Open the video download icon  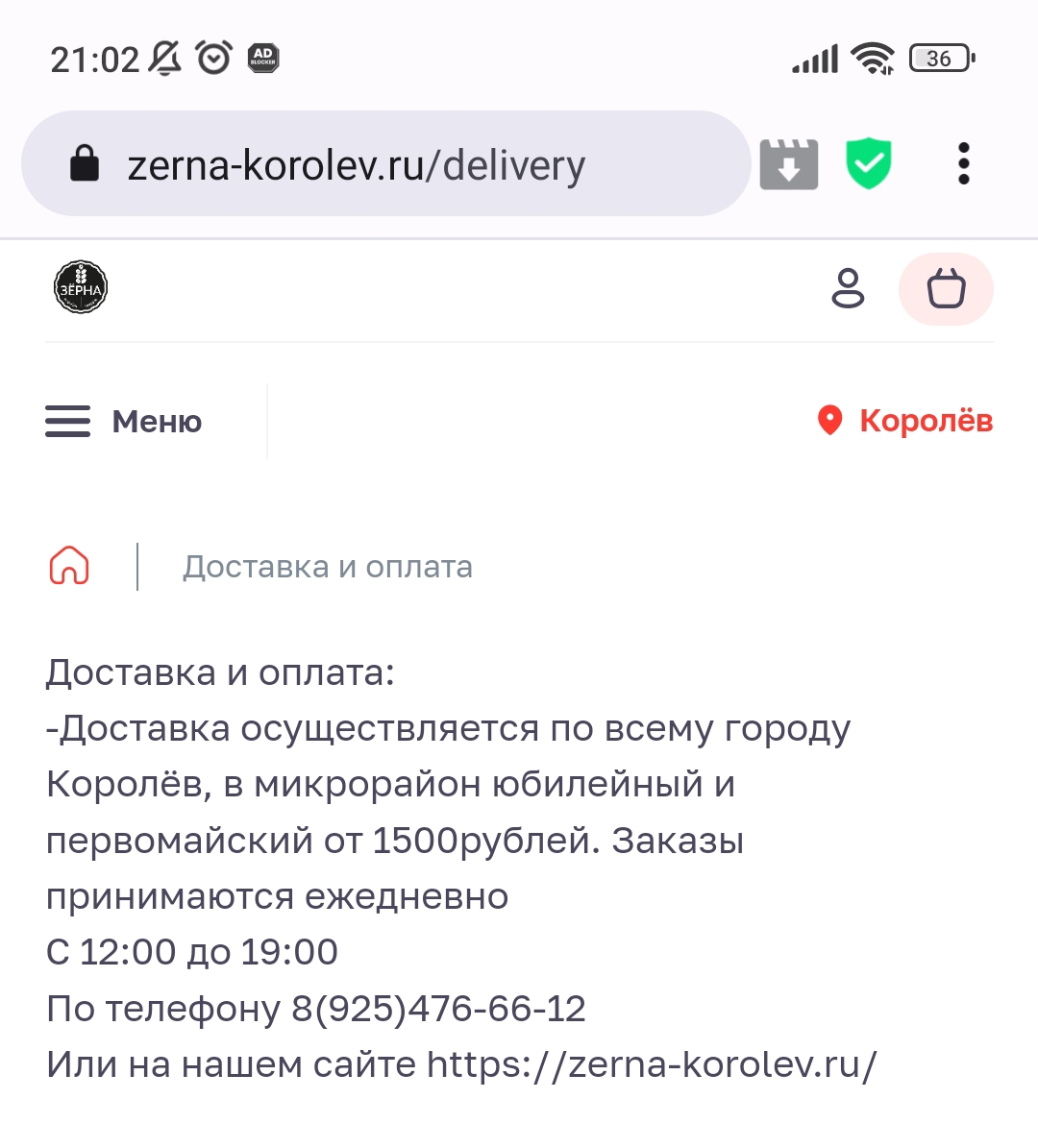(788, 165)
